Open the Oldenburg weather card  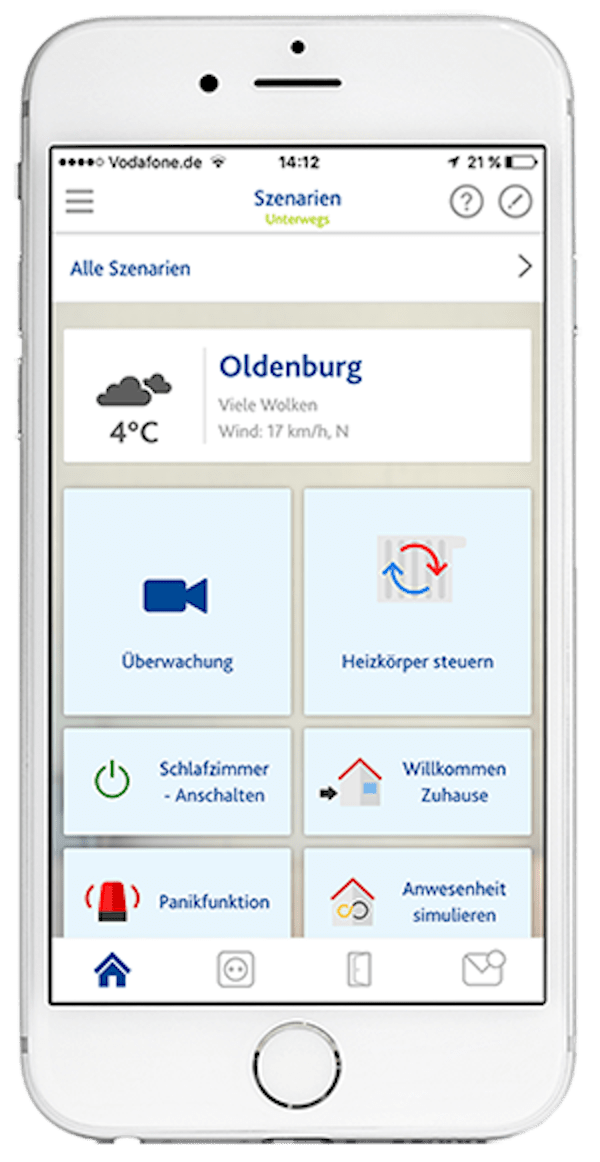tap(297, 396)
